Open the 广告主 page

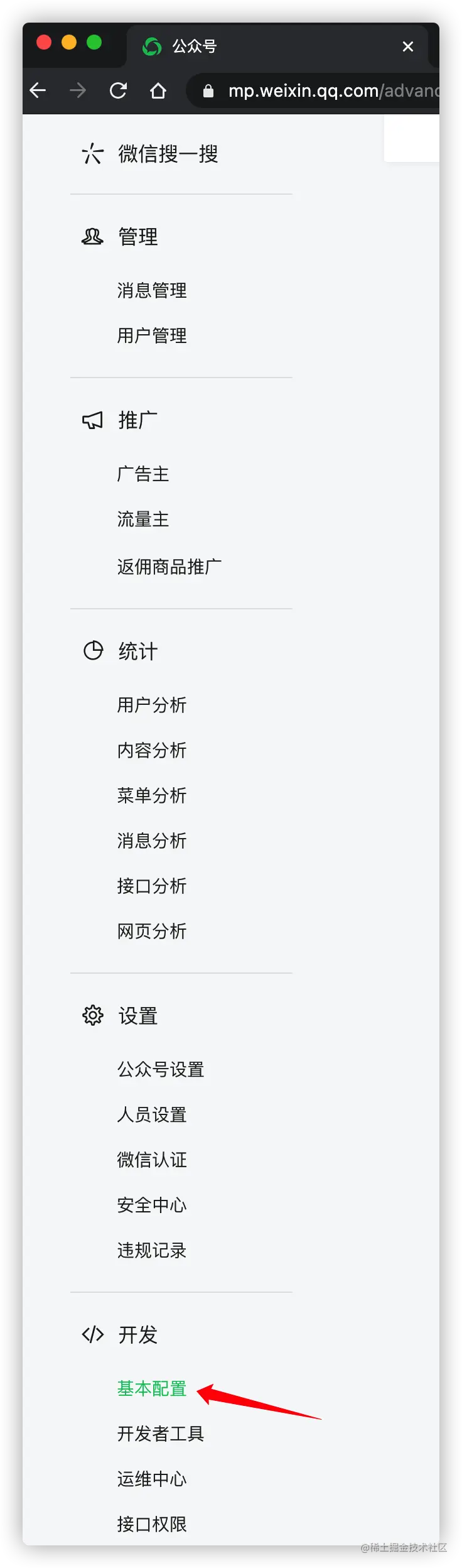point(143,474)
